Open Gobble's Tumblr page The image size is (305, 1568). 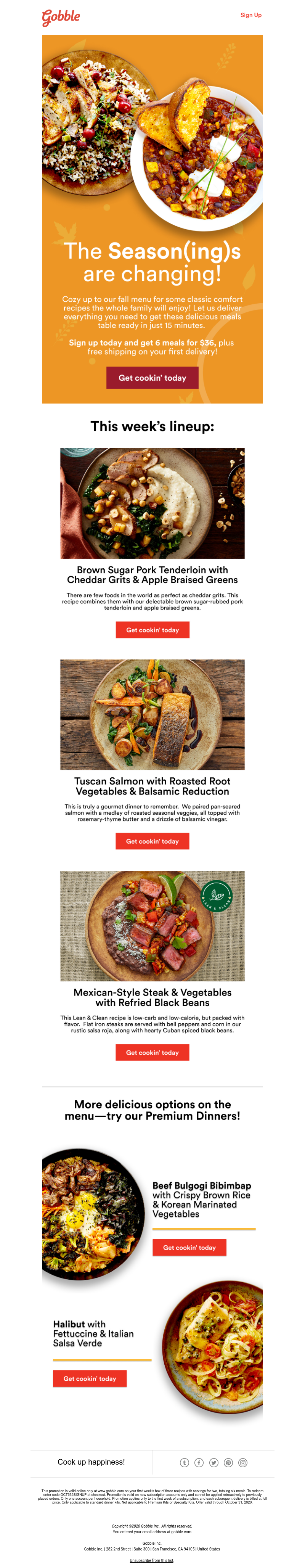185,1463
